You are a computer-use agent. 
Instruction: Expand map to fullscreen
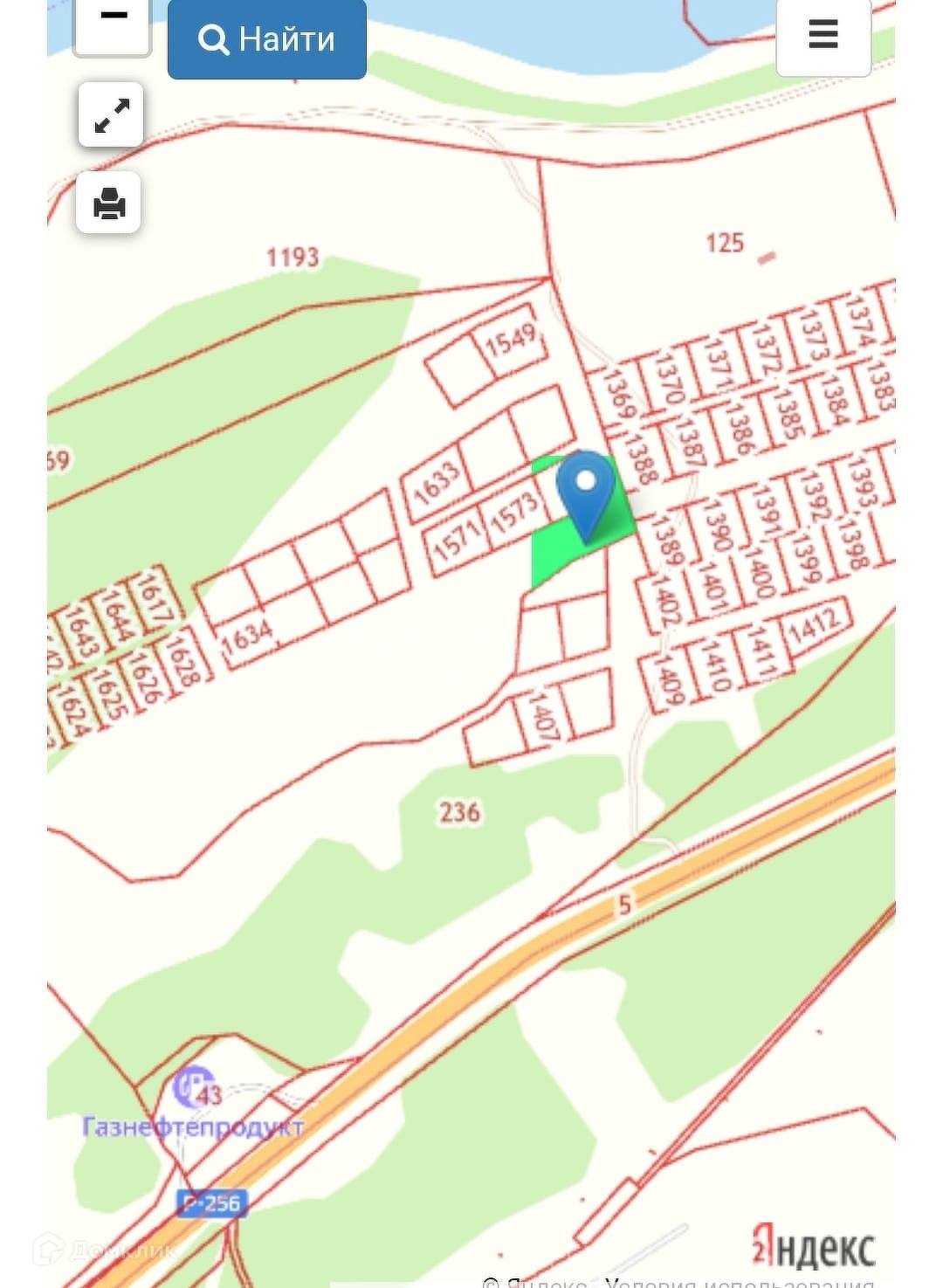tap(111, 114)
